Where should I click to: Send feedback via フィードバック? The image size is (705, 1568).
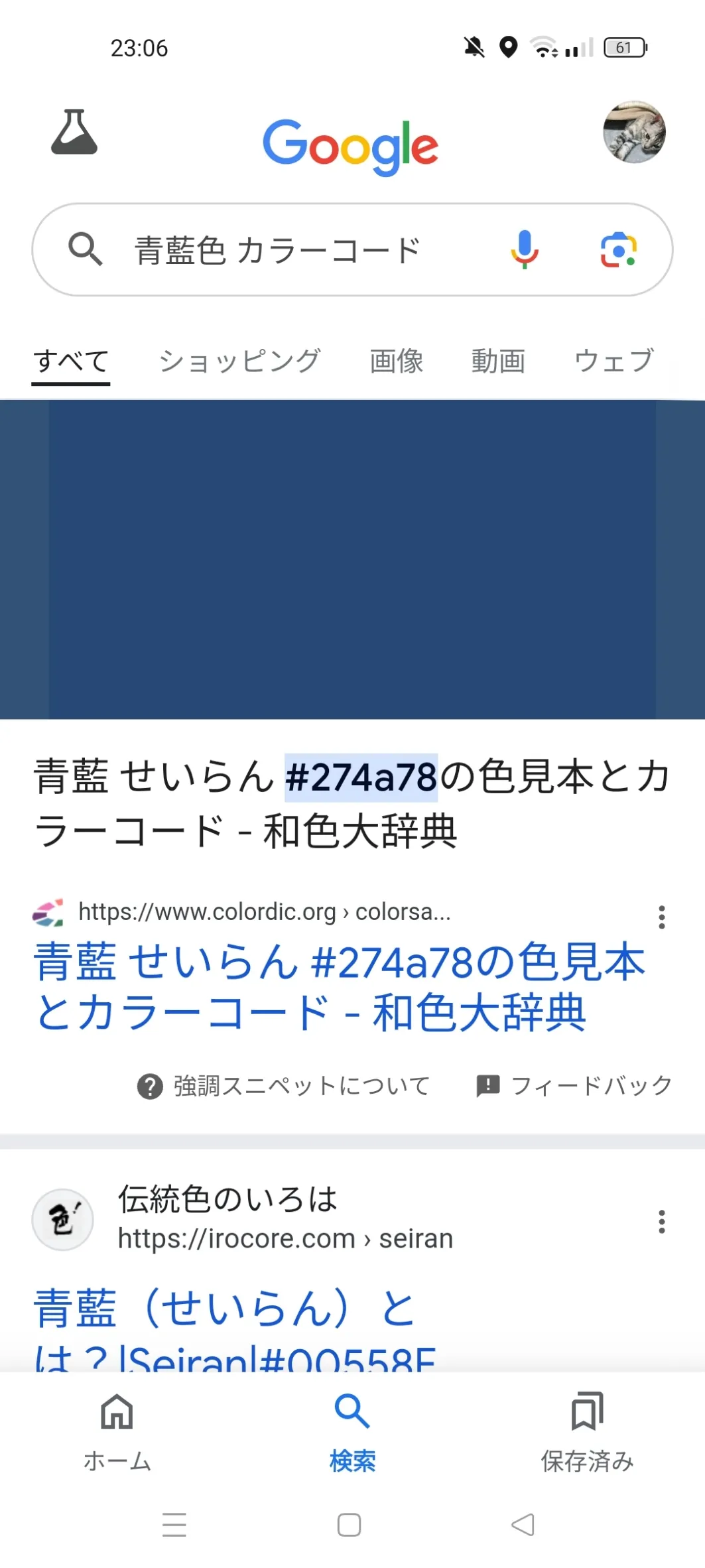click(x=574, y=1086)
